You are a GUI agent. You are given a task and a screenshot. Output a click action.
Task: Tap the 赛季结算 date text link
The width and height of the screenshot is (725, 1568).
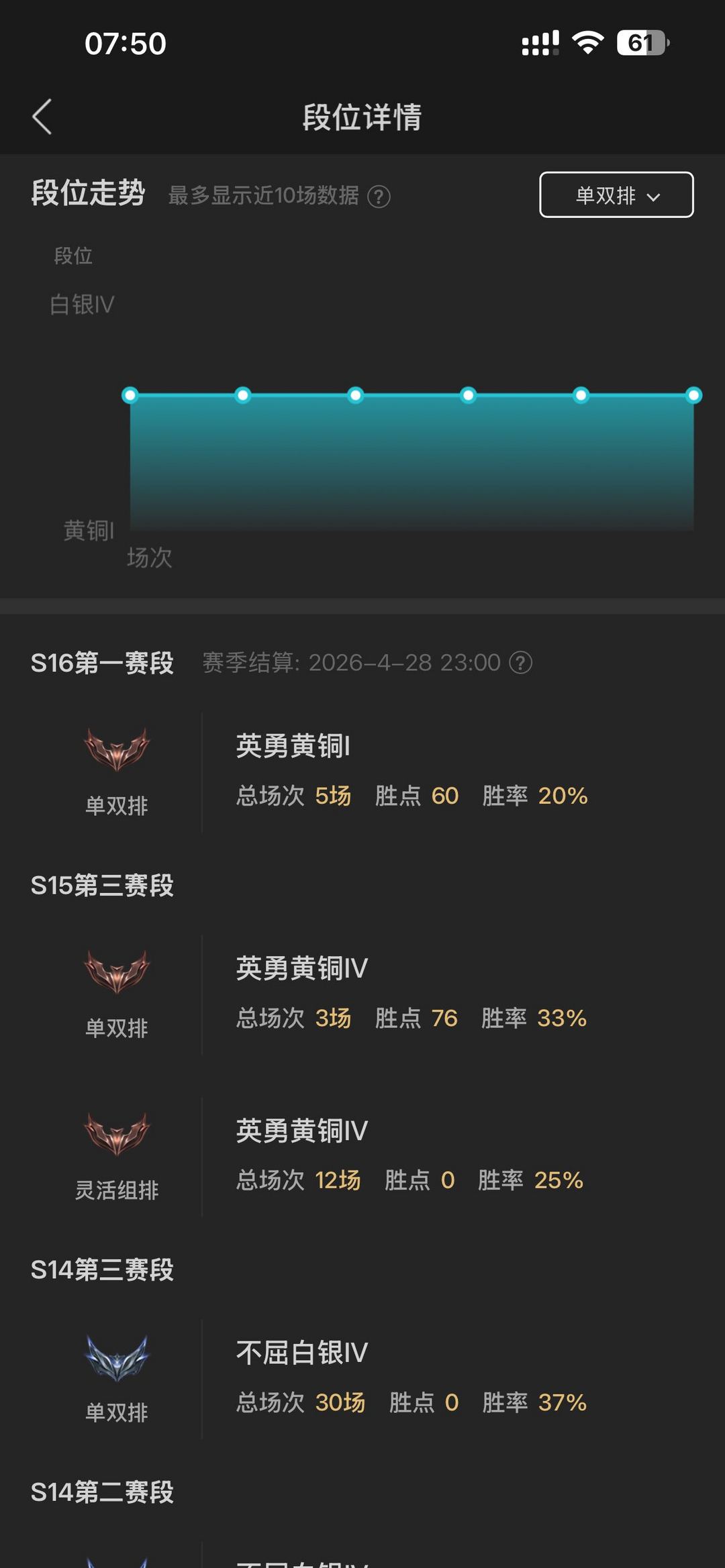tap(405, 663)
